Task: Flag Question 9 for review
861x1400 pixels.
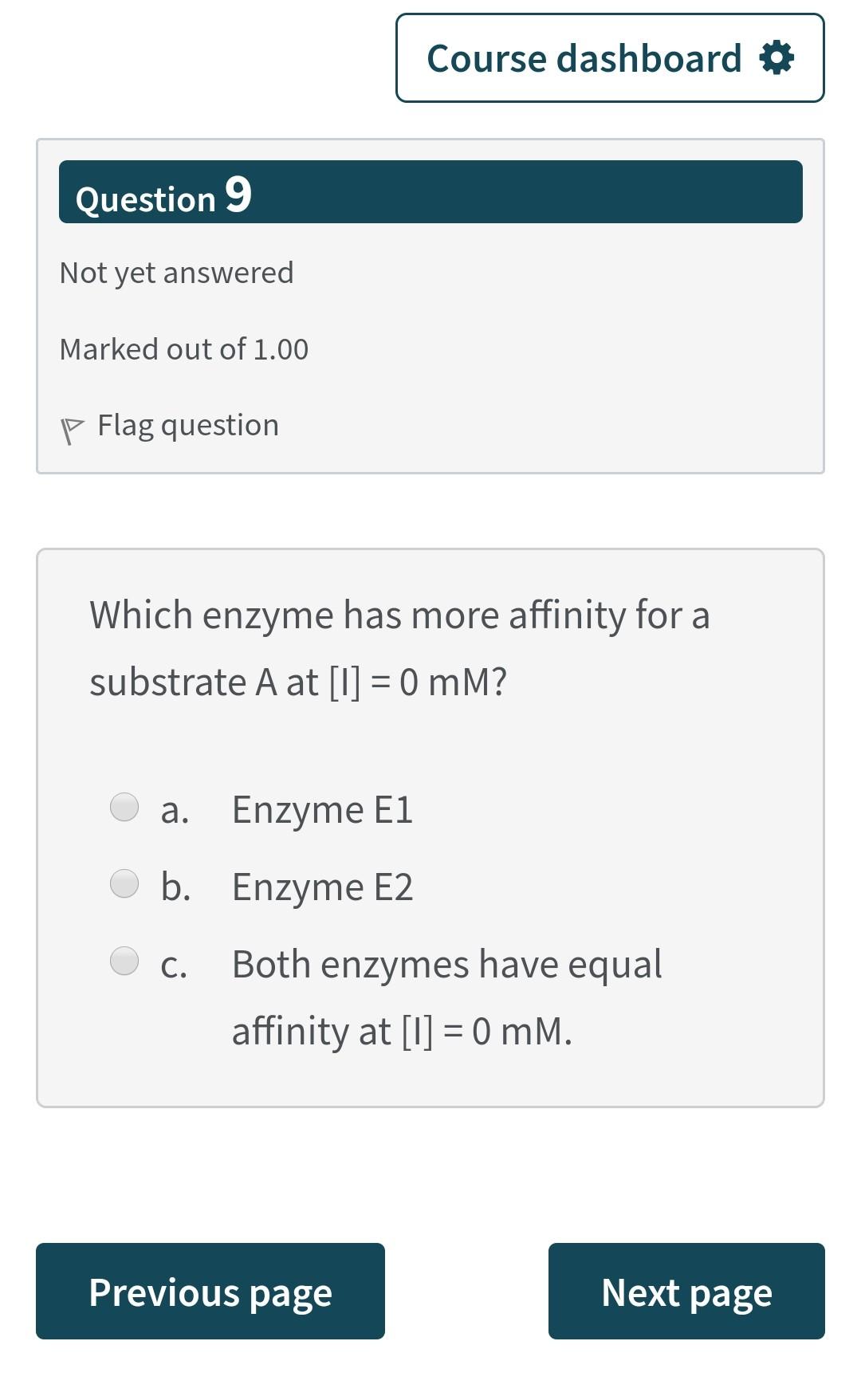Action: point(187,425)
